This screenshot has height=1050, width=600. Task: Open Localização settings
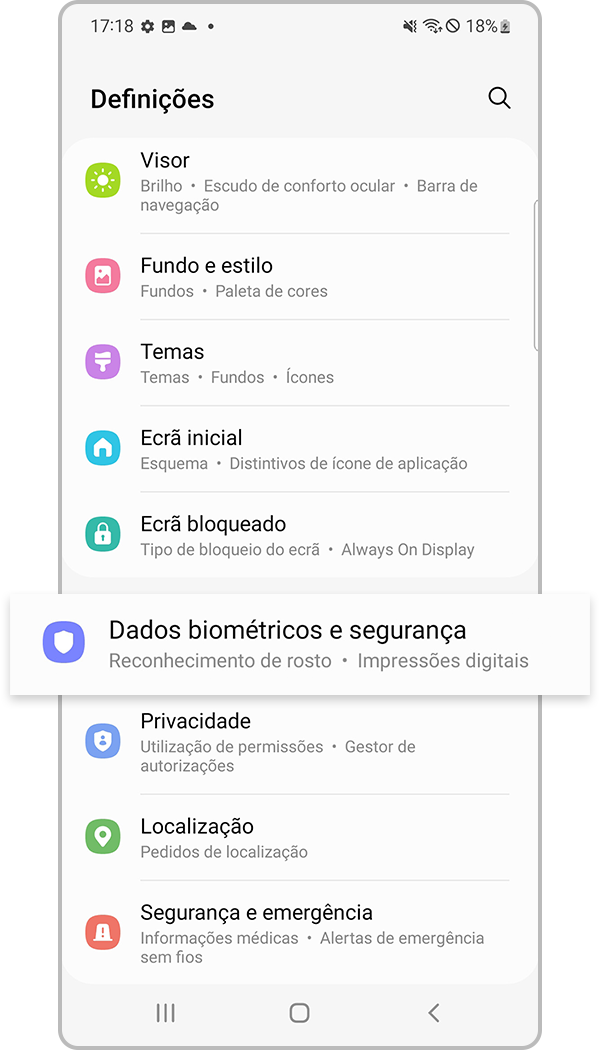click(300, 838)
